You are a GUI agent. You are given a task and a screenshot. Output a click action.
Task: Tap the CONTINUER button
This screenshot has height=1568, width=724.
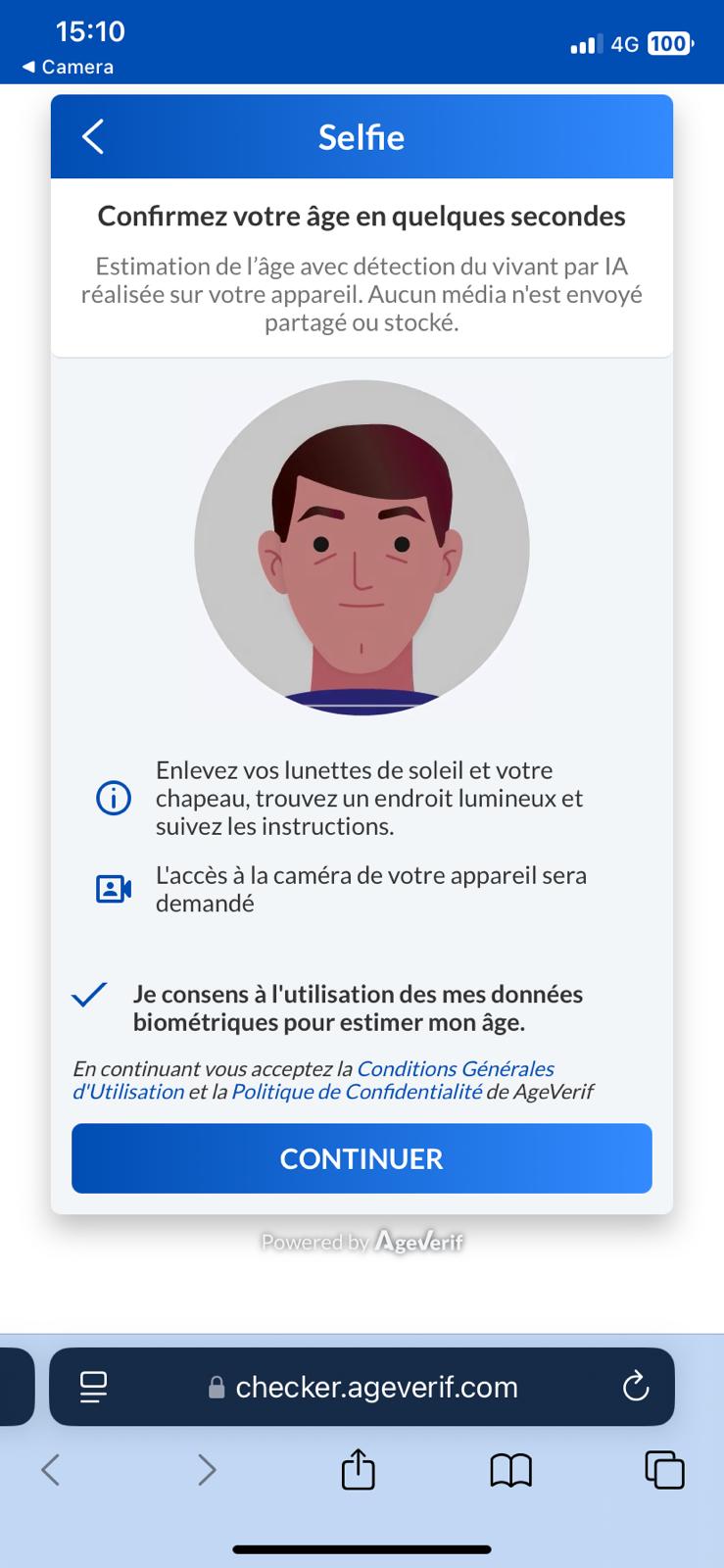[x=362, y=1158]
